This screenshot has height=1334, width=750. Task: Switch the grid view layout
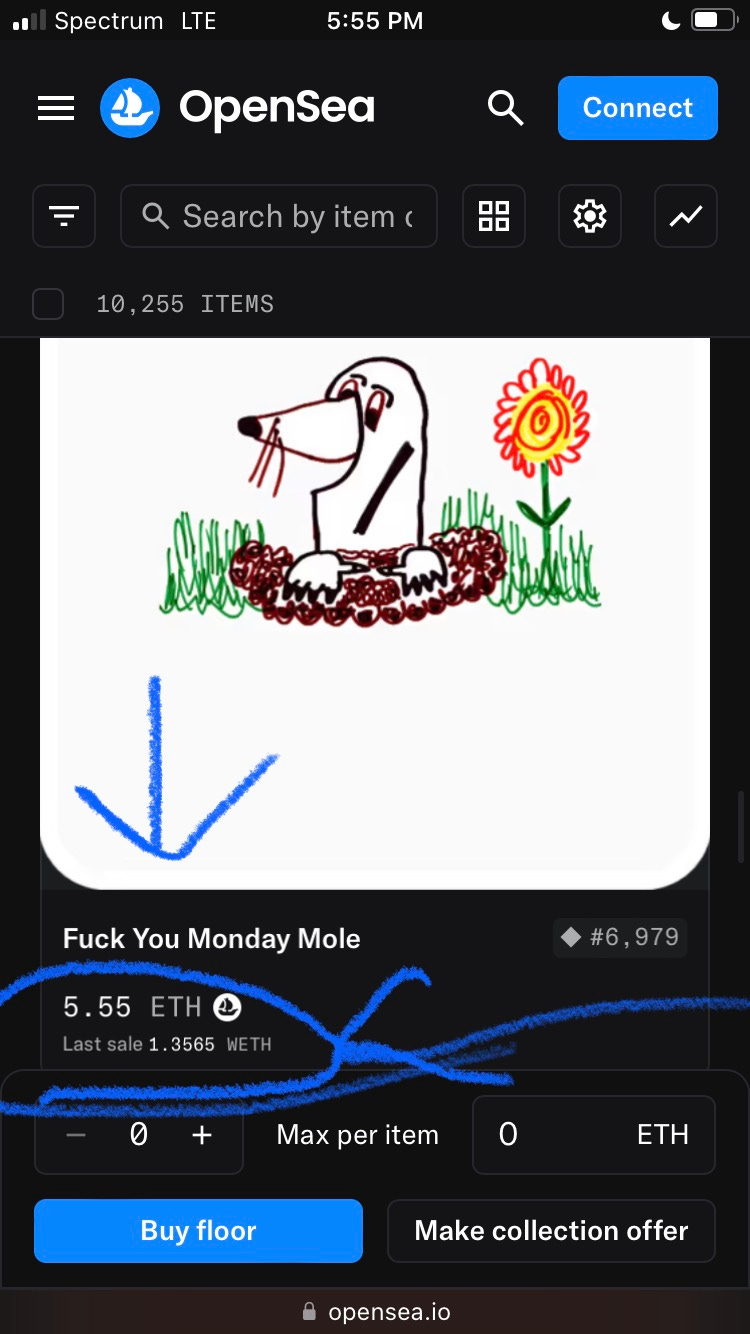pyautogui.click(x=494, y=216)
